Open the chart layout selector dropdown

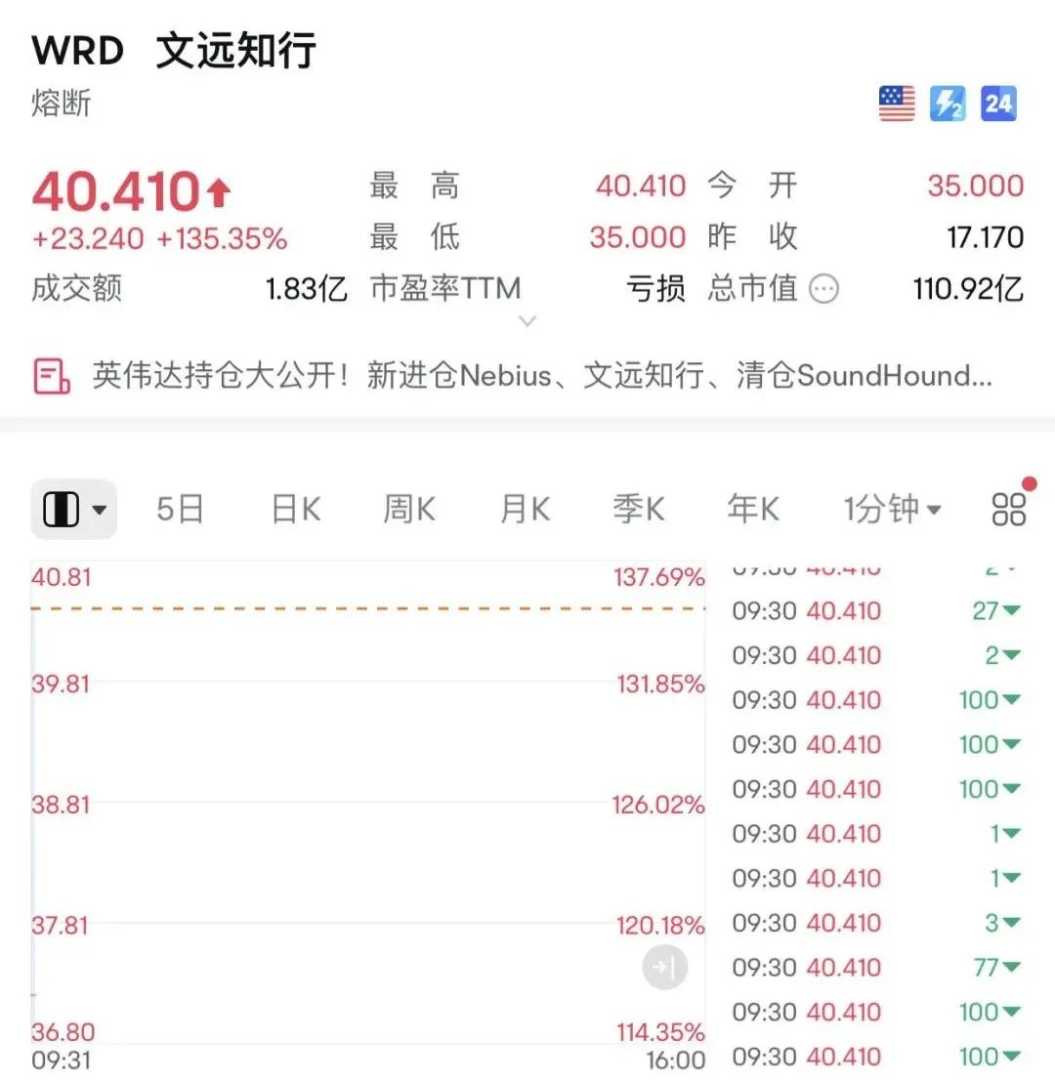click(x=74, y=510)
